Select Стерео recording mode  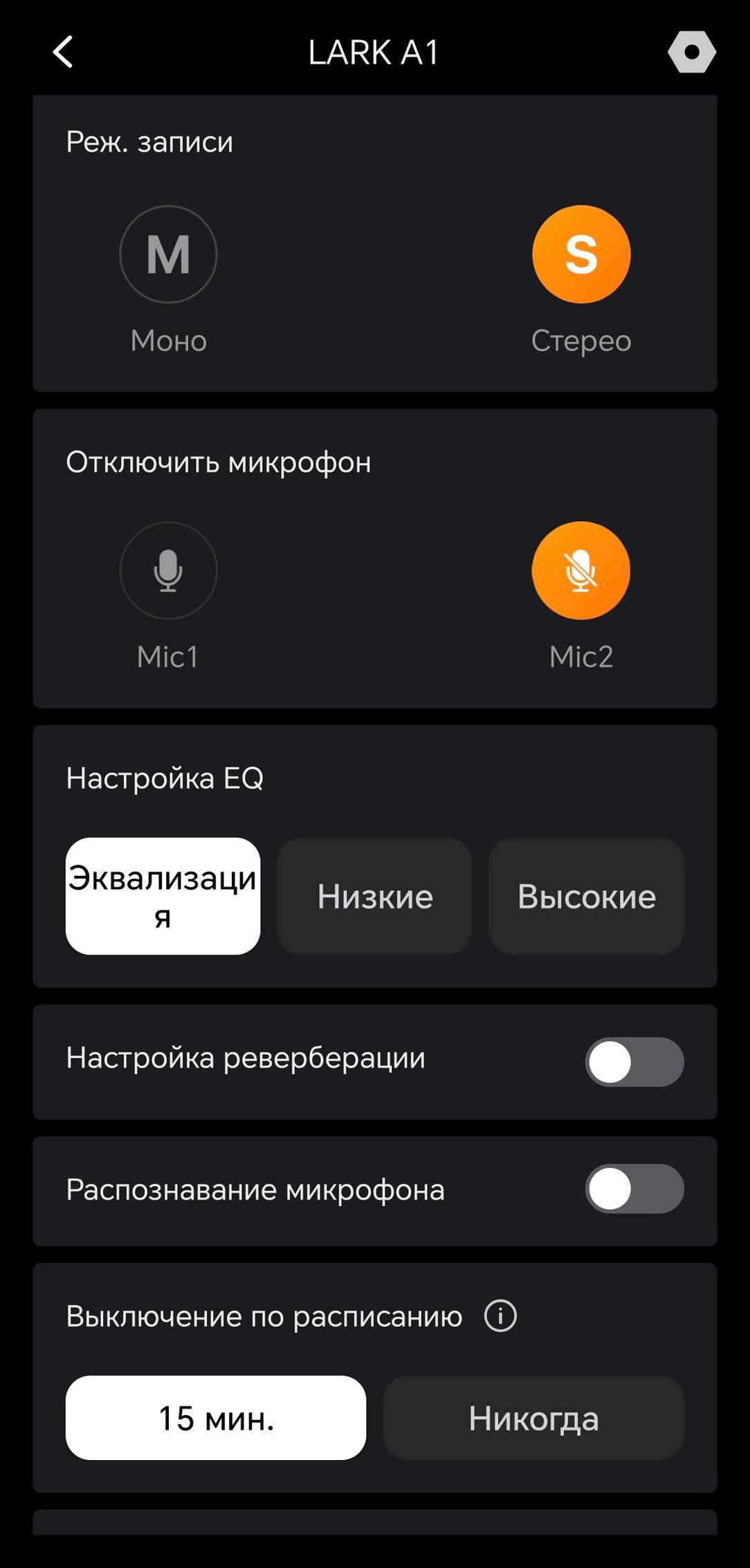(581, 254)
